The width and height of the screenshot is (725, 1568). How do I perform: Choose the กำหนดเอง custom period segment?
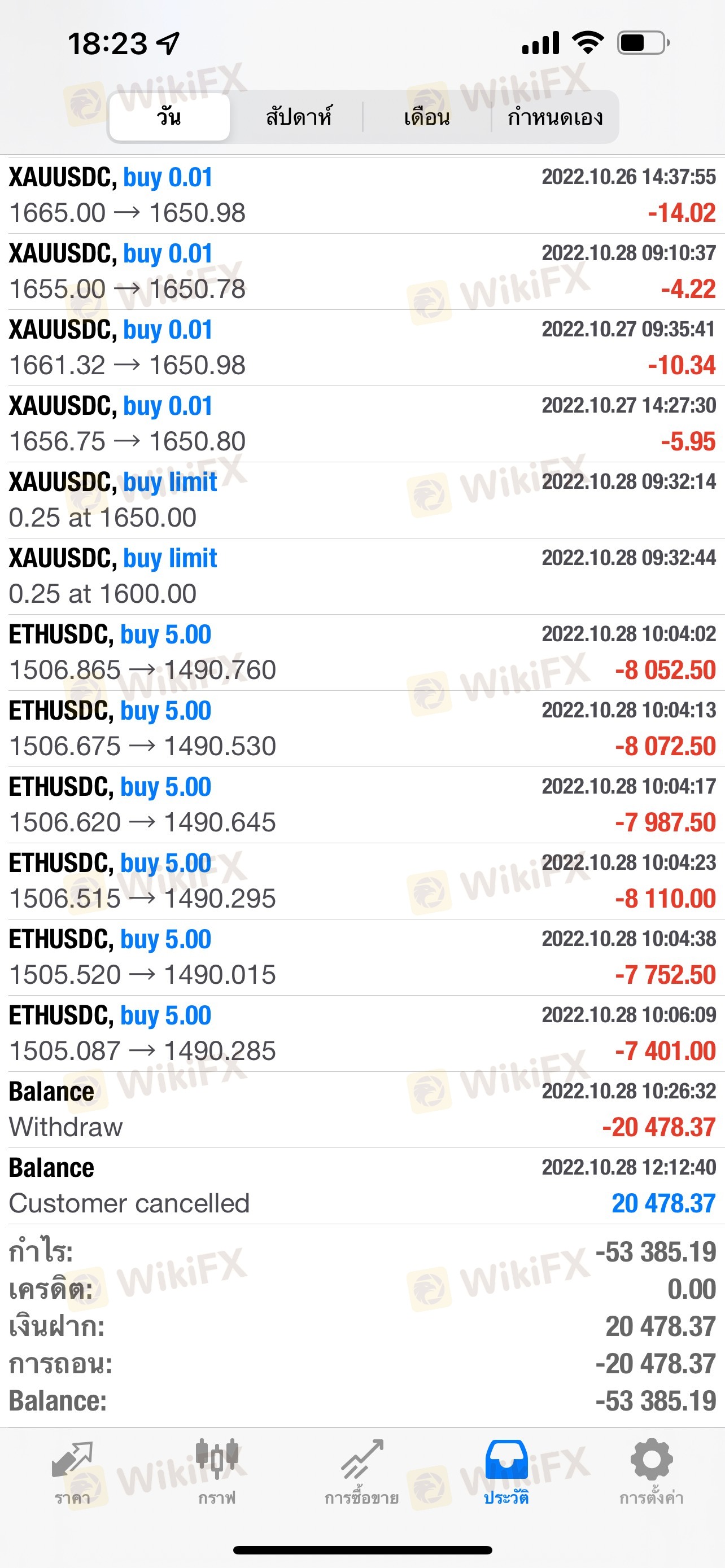(x=554, y=117)
